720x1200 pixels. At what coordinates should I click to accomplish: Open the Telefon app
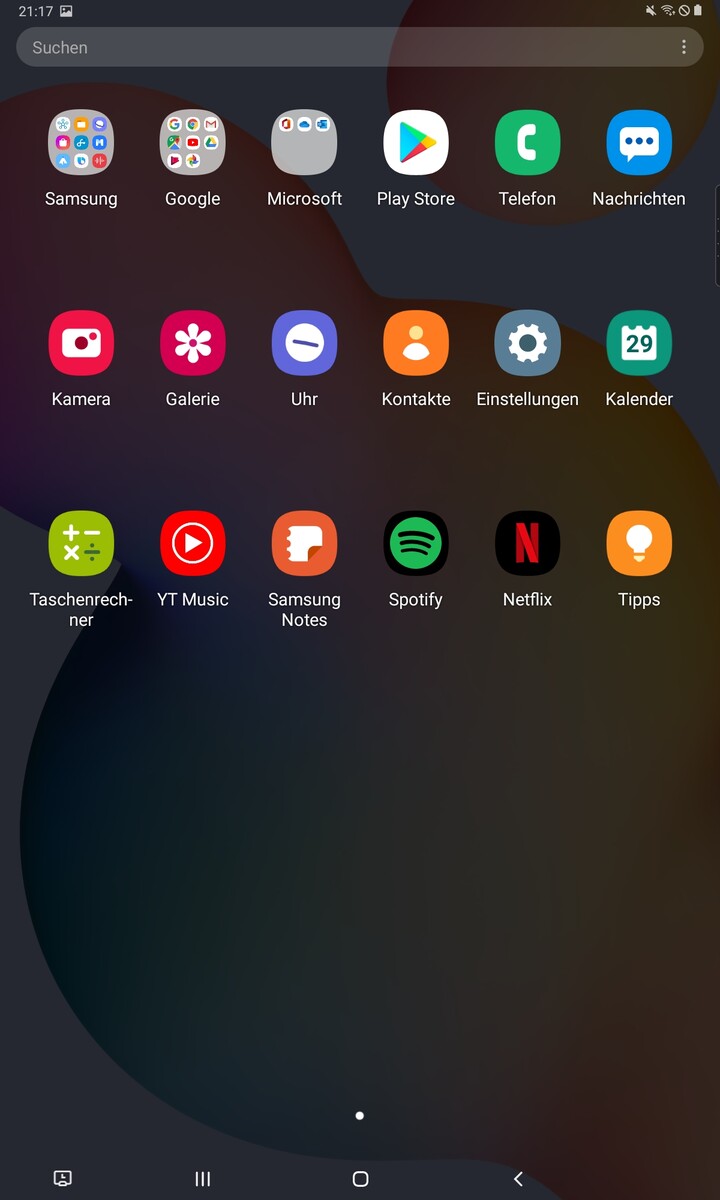tap(527, 143)
